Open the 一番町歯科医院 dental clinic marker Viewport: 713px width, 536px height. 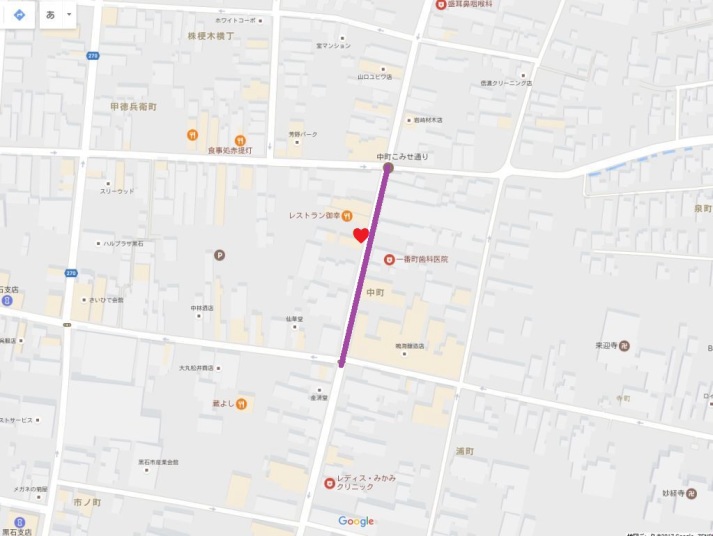coord(389,259)
